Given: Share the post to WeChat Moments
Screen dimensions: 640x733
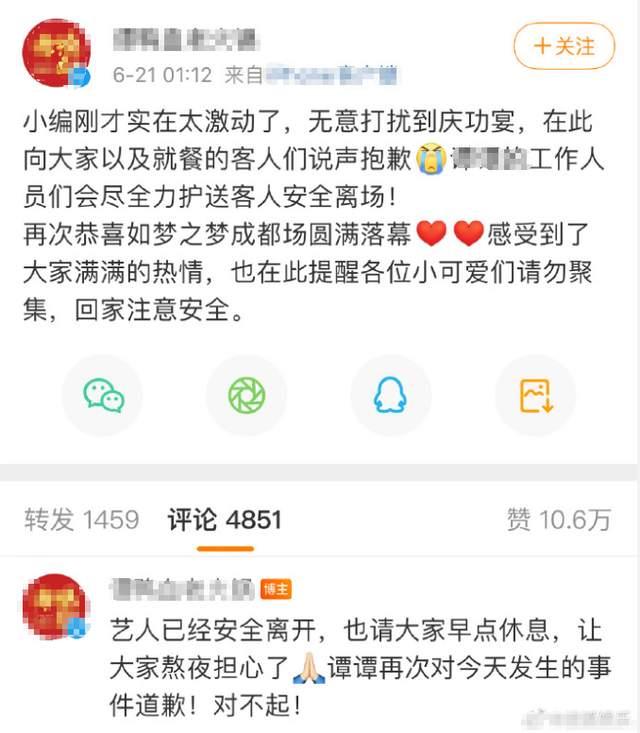Looking at the screenshot, I should (x=246, y=396).
